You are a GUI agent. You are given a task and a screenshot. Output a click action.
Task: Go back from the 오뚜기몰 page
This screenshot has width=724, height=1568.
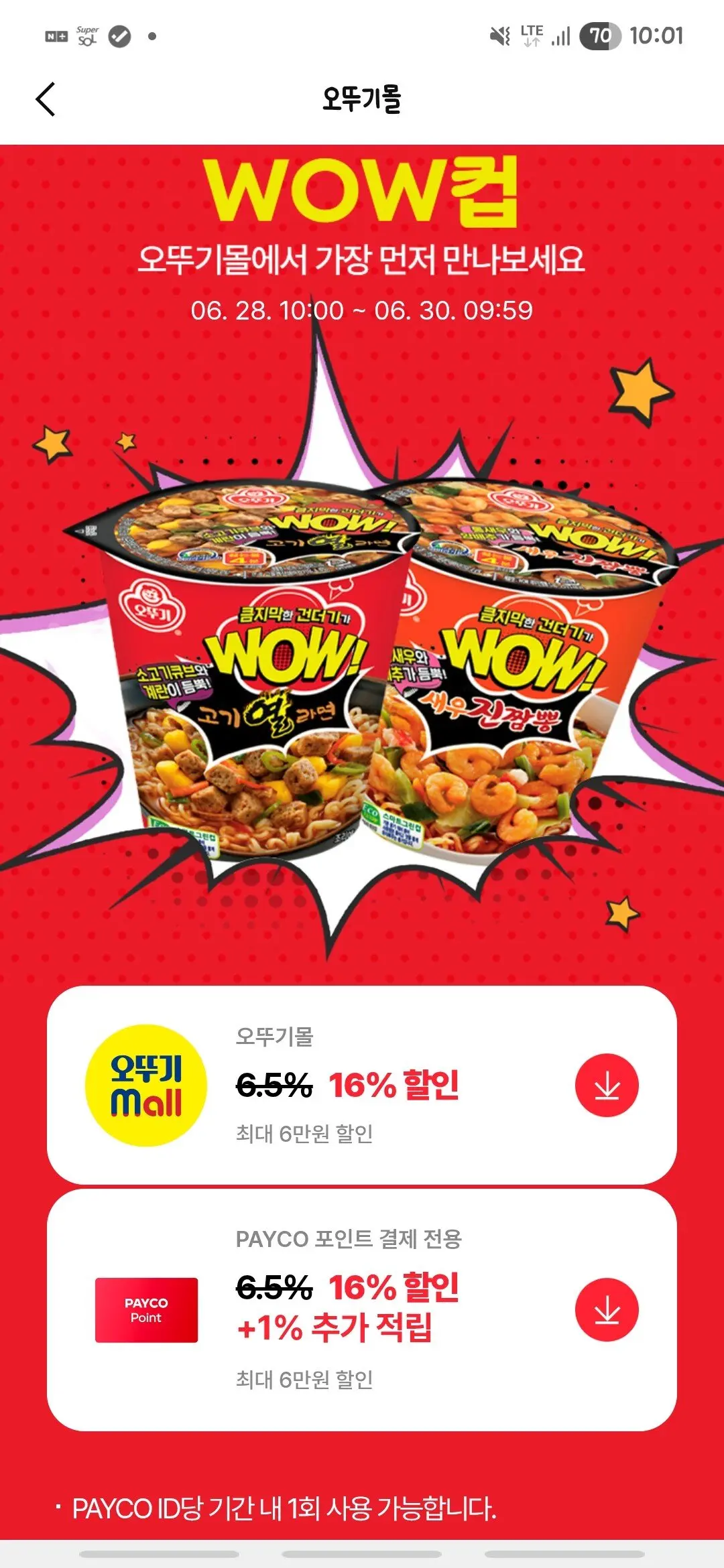(x=46, y=99)
